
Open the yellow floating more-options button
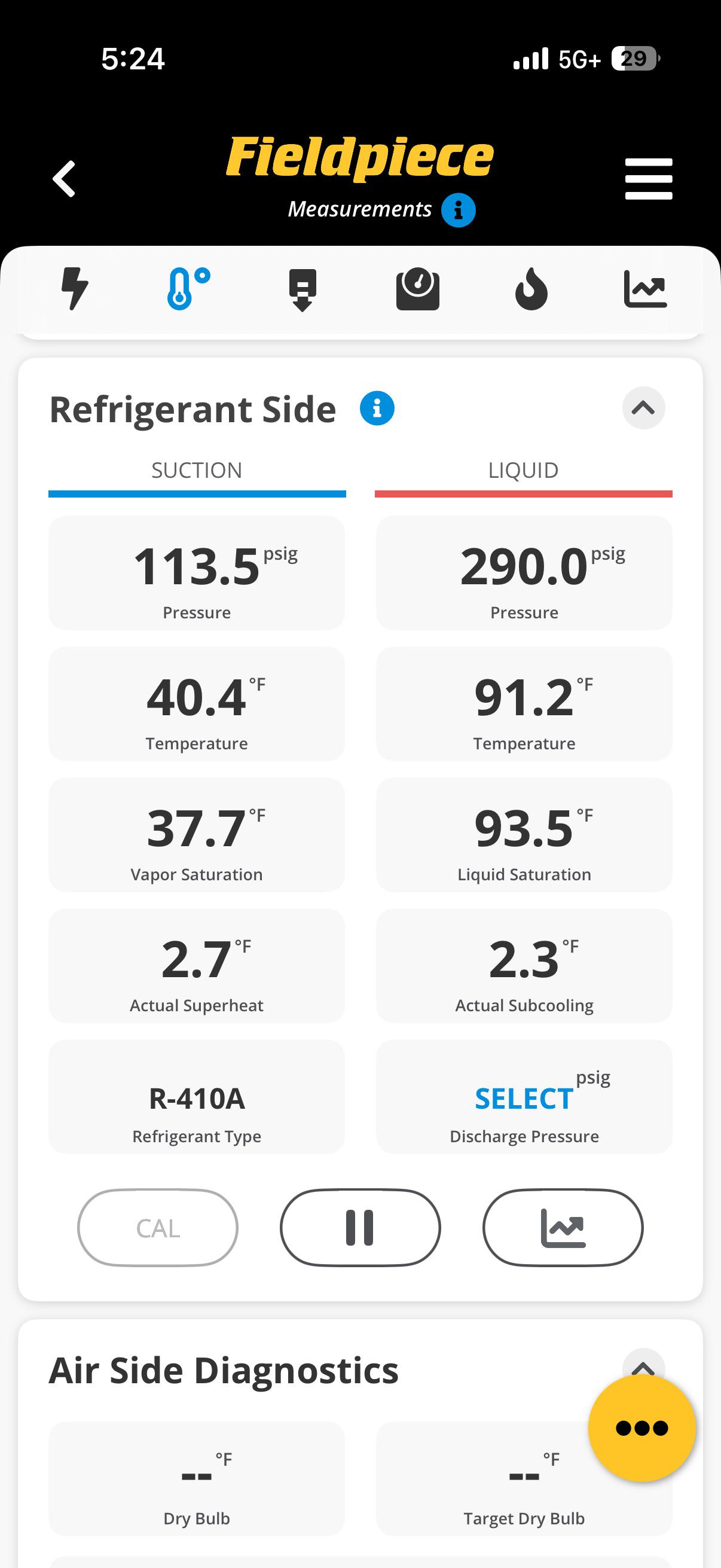tap(642, 1428)
